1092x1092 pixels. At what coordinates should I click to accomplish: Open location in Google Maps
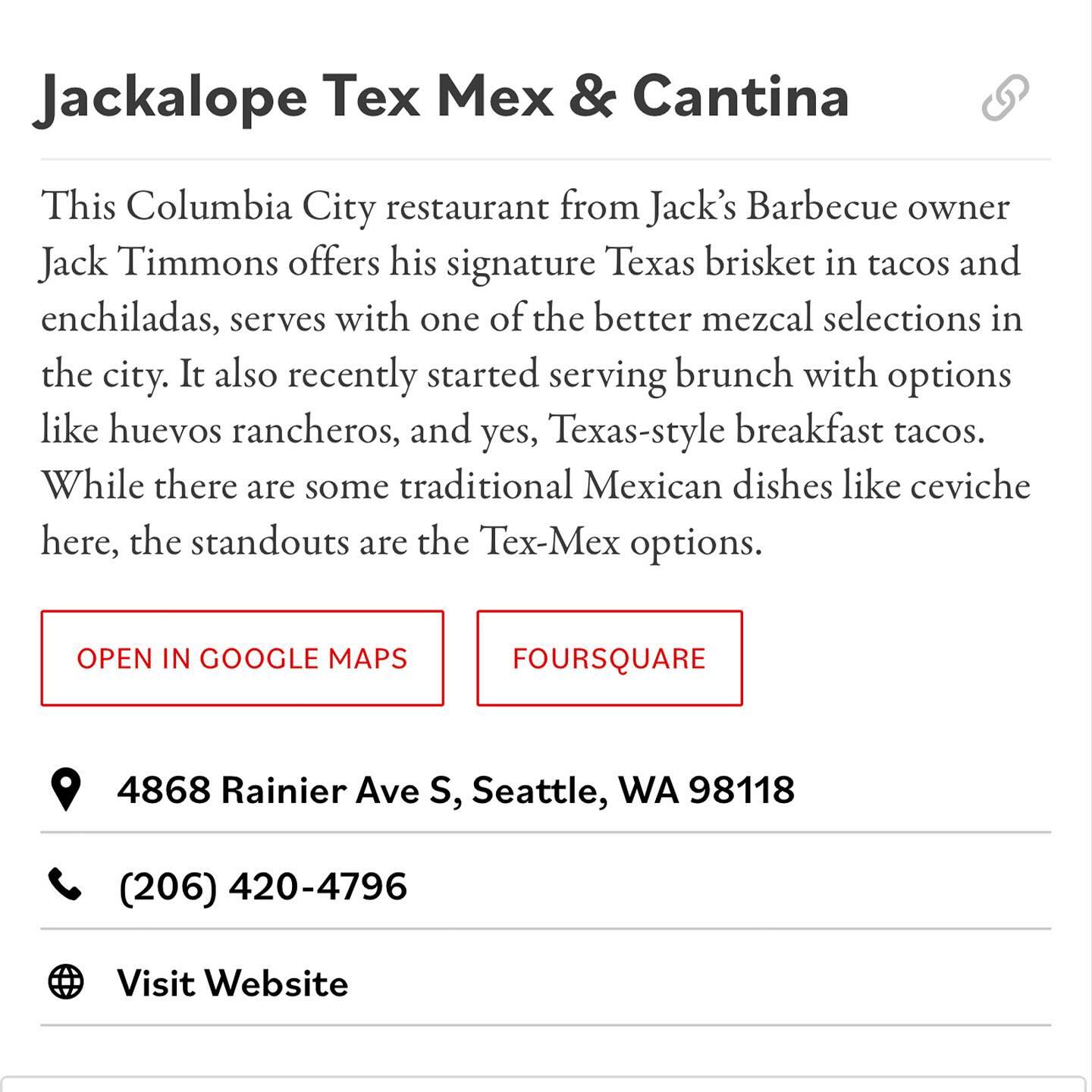242,658
